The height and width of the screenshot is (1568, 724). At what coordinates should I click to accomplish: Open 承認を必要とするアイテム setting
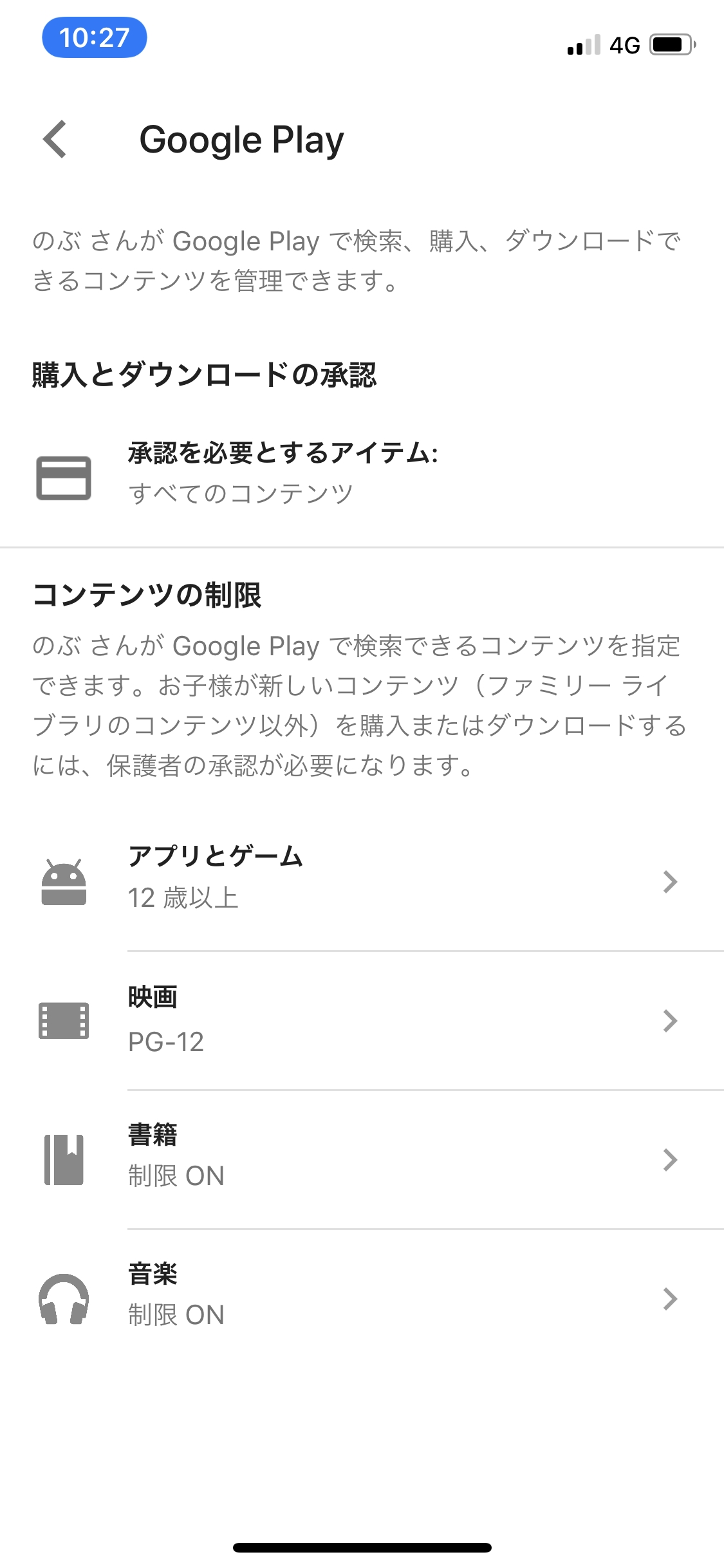[x=283, y=473]
